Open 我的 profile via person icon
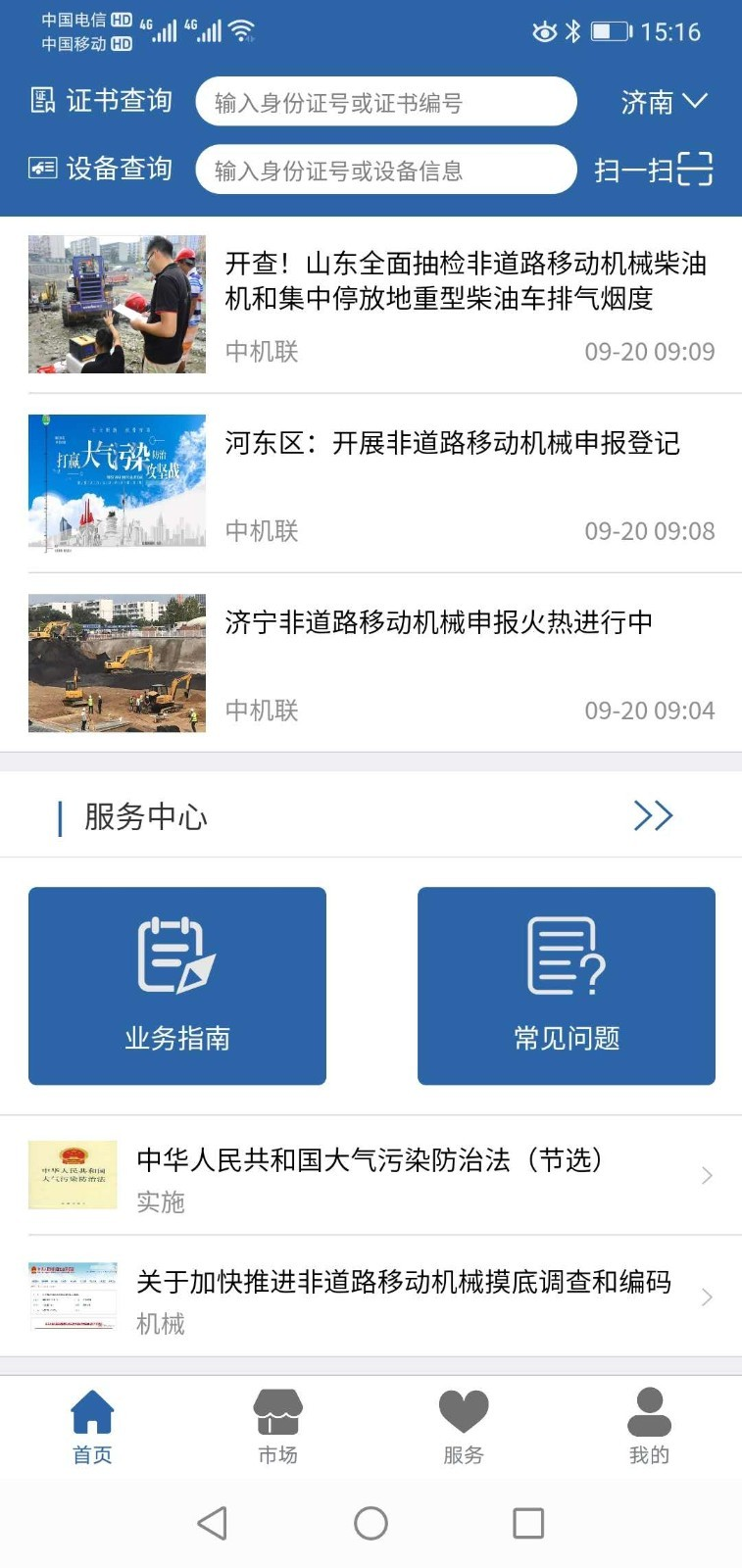The image size is (742, 1568). click(648, 1410)
